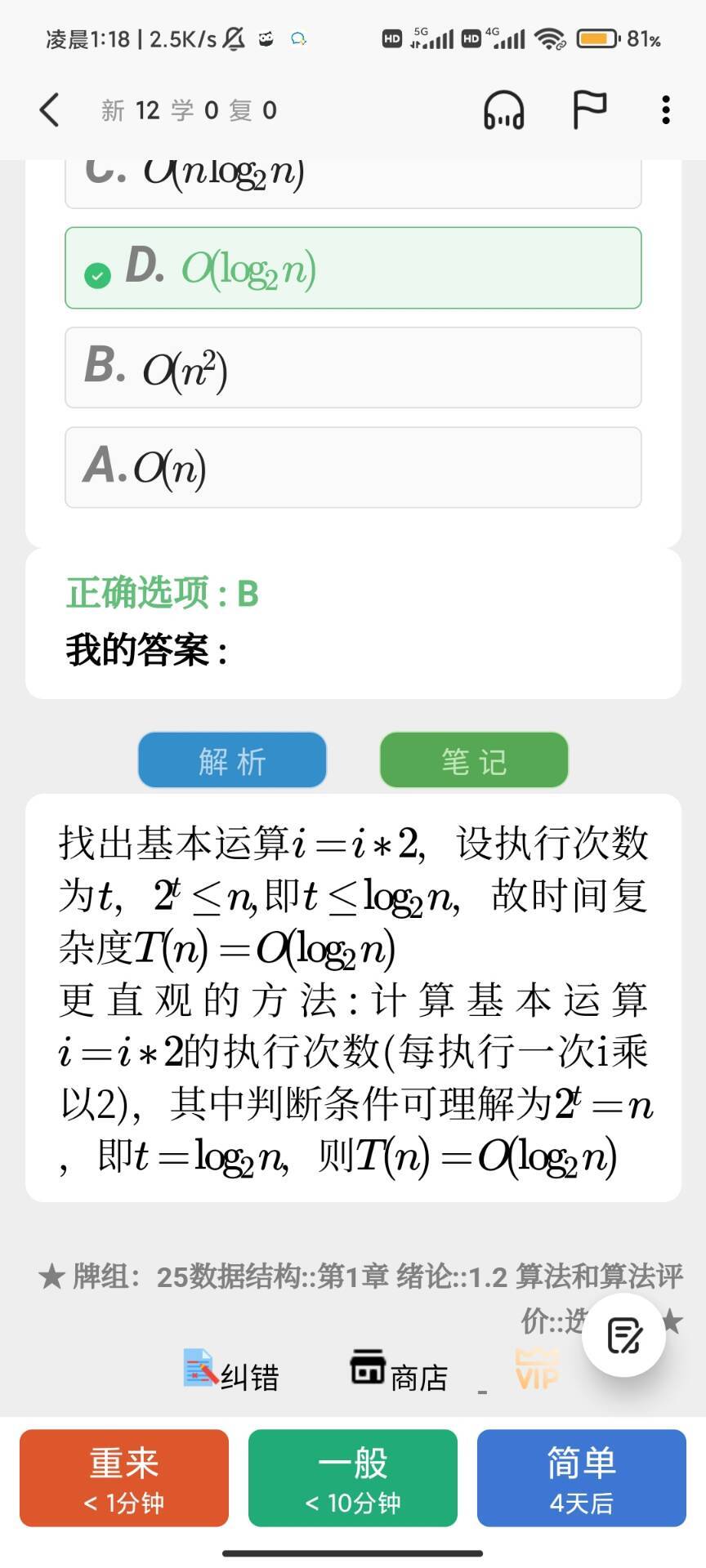
Task: Select option D O(log₂n)
Action: point(353,268)
